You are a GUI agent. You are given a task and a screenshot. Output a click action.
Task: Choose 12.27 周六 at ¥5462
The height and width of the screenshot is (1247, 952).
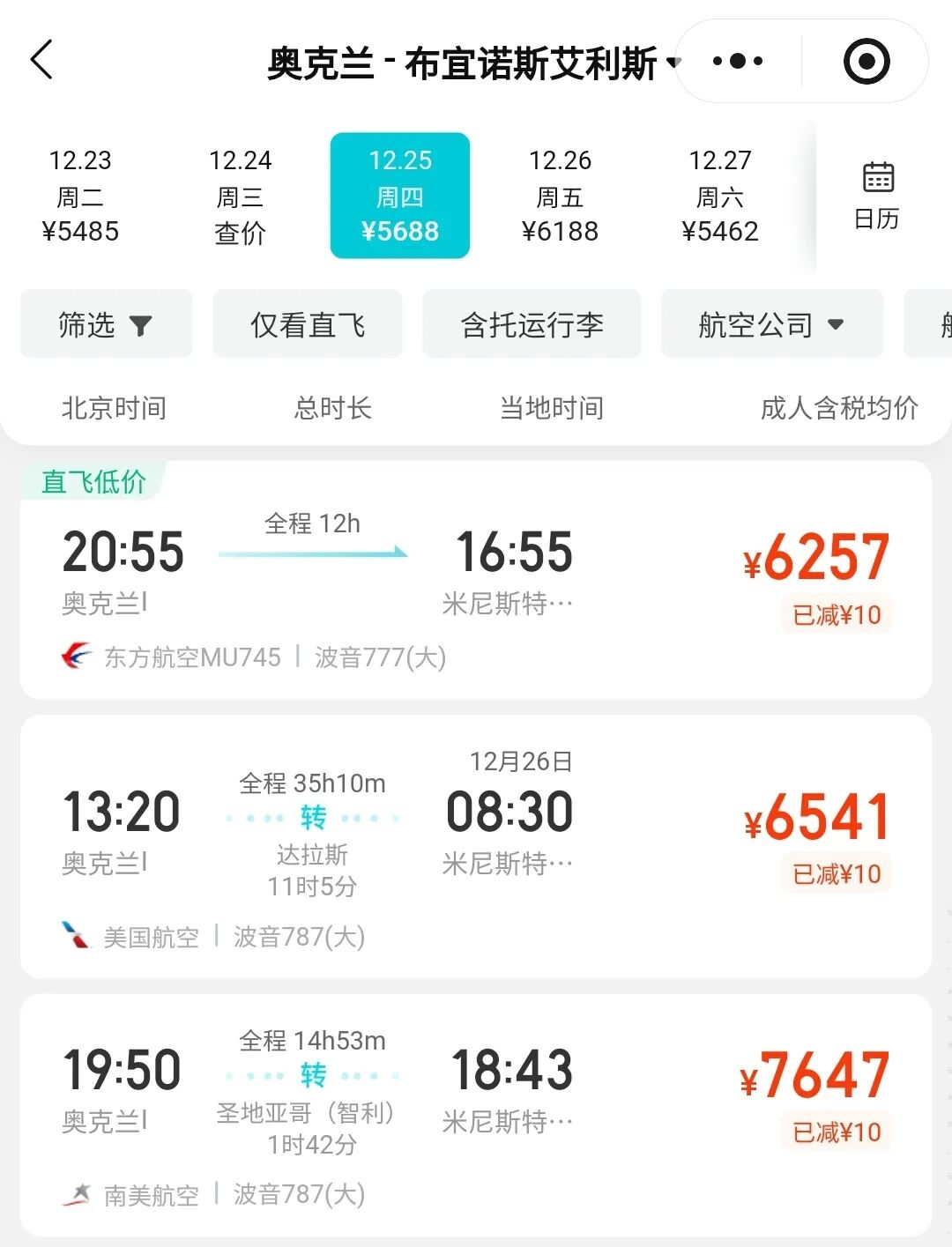click(x=719, y=196)
